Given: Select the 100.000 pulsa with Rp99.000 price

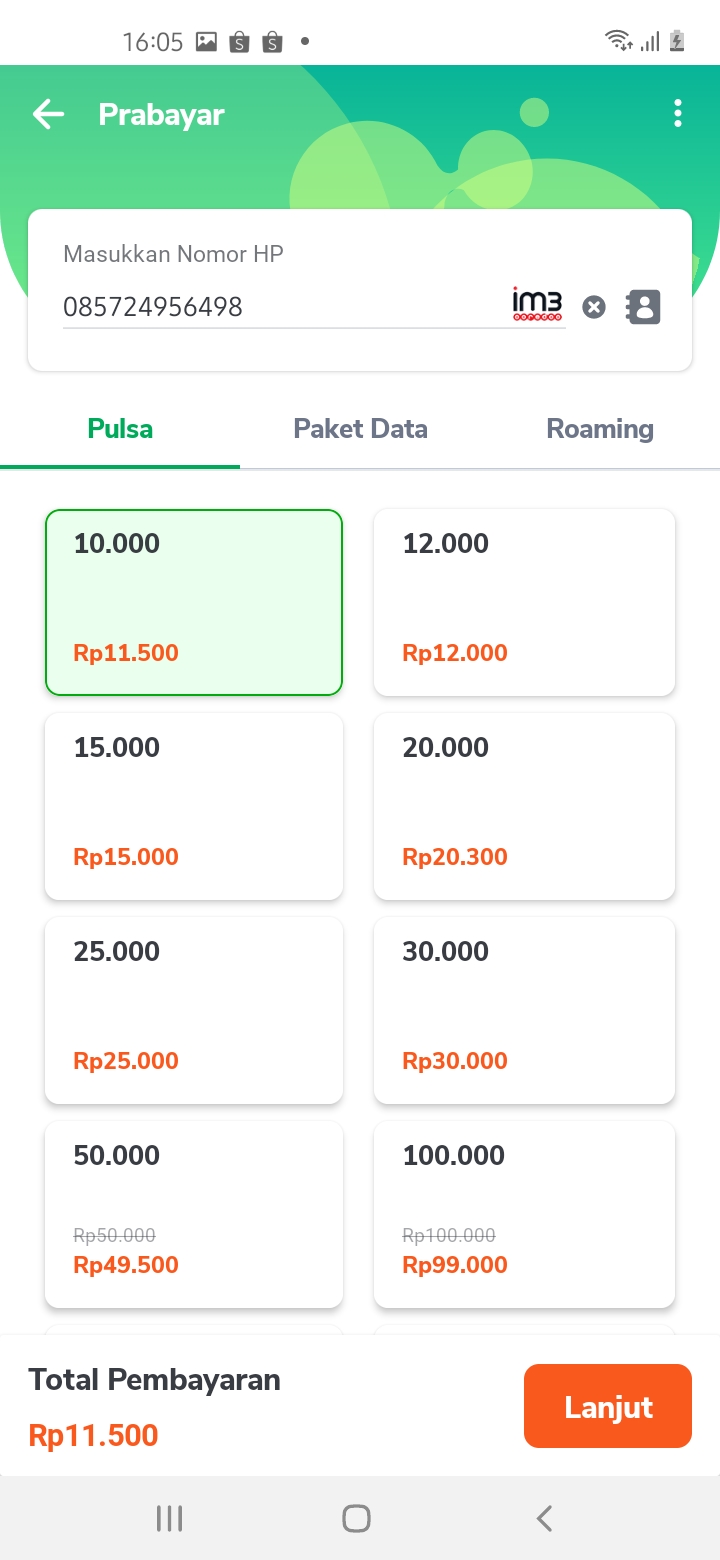Looking at the screenshot, I should [x=524, y=1214].
